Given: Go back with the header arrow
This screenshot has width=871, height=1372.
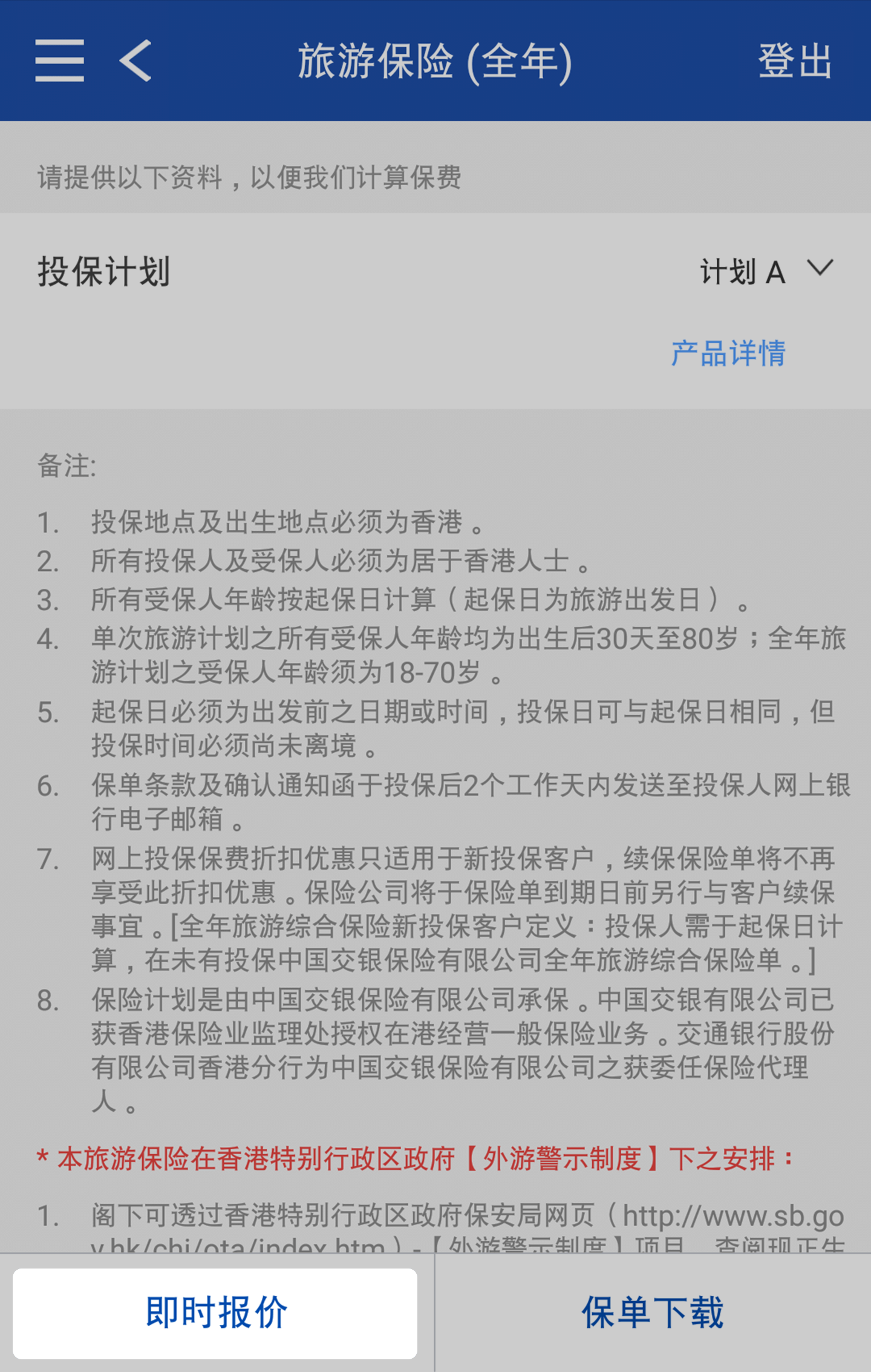Looking at the screenshot, I should tap(135, 61).
